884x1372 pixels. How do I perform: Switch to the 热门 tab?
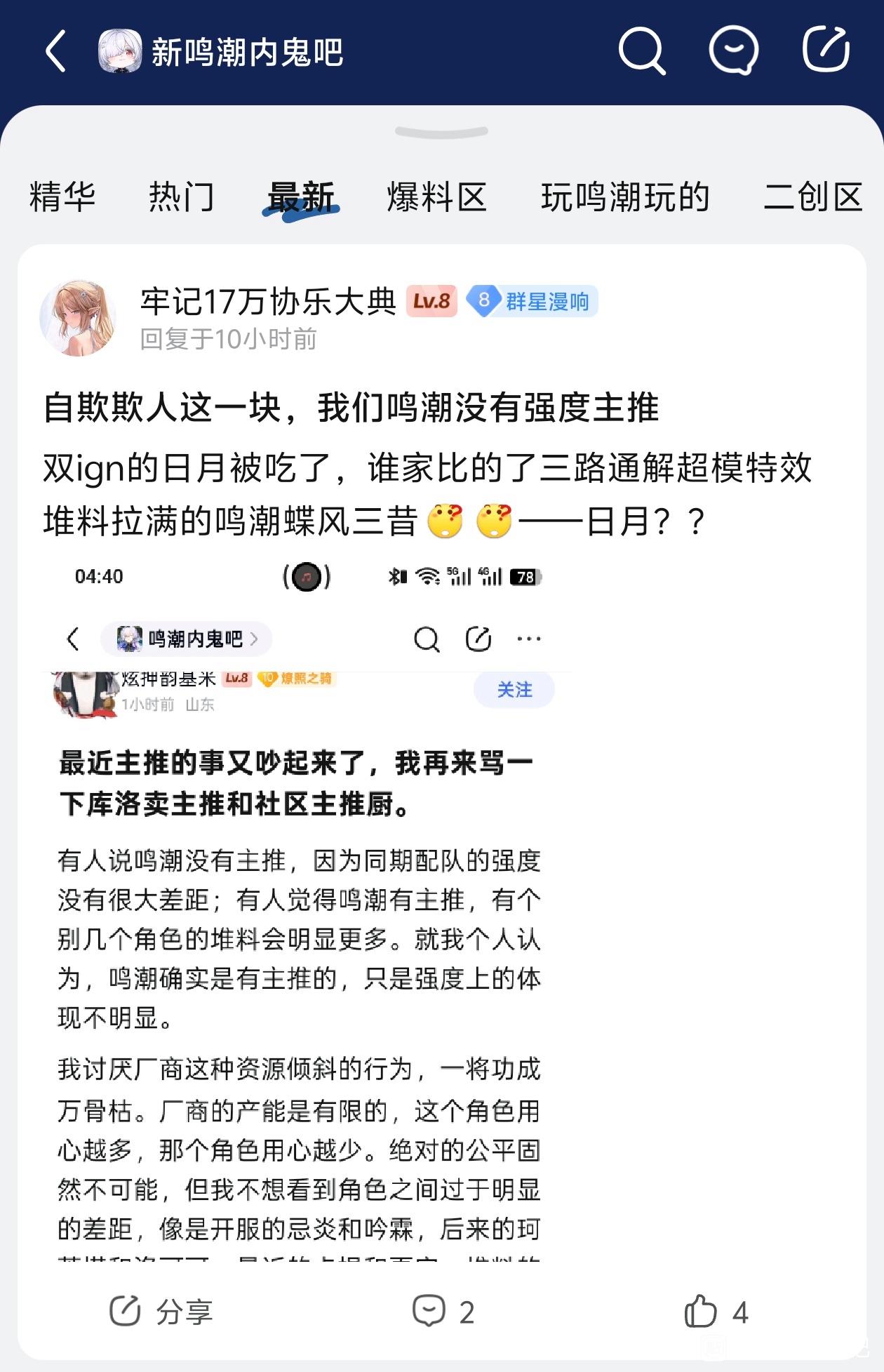click(181, 197)
